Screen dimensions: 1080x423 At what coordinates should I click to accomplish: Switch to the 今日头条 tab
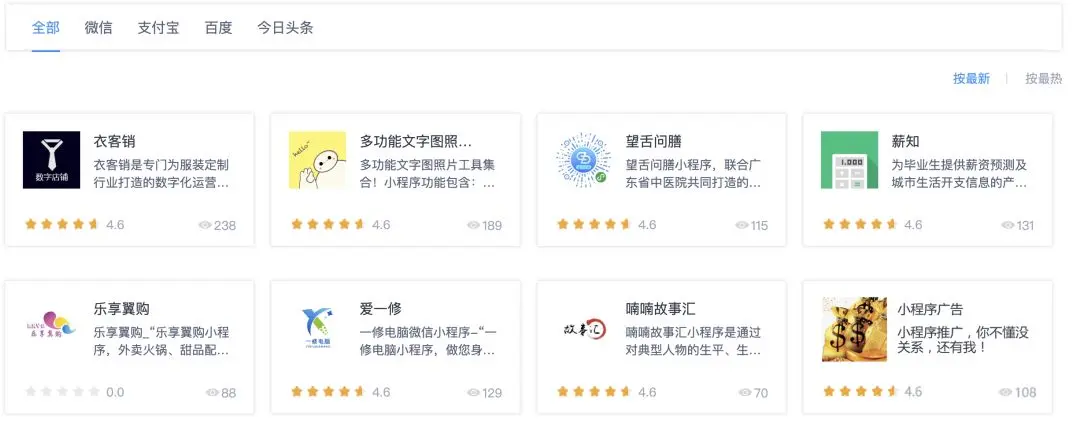pos(285,28)
